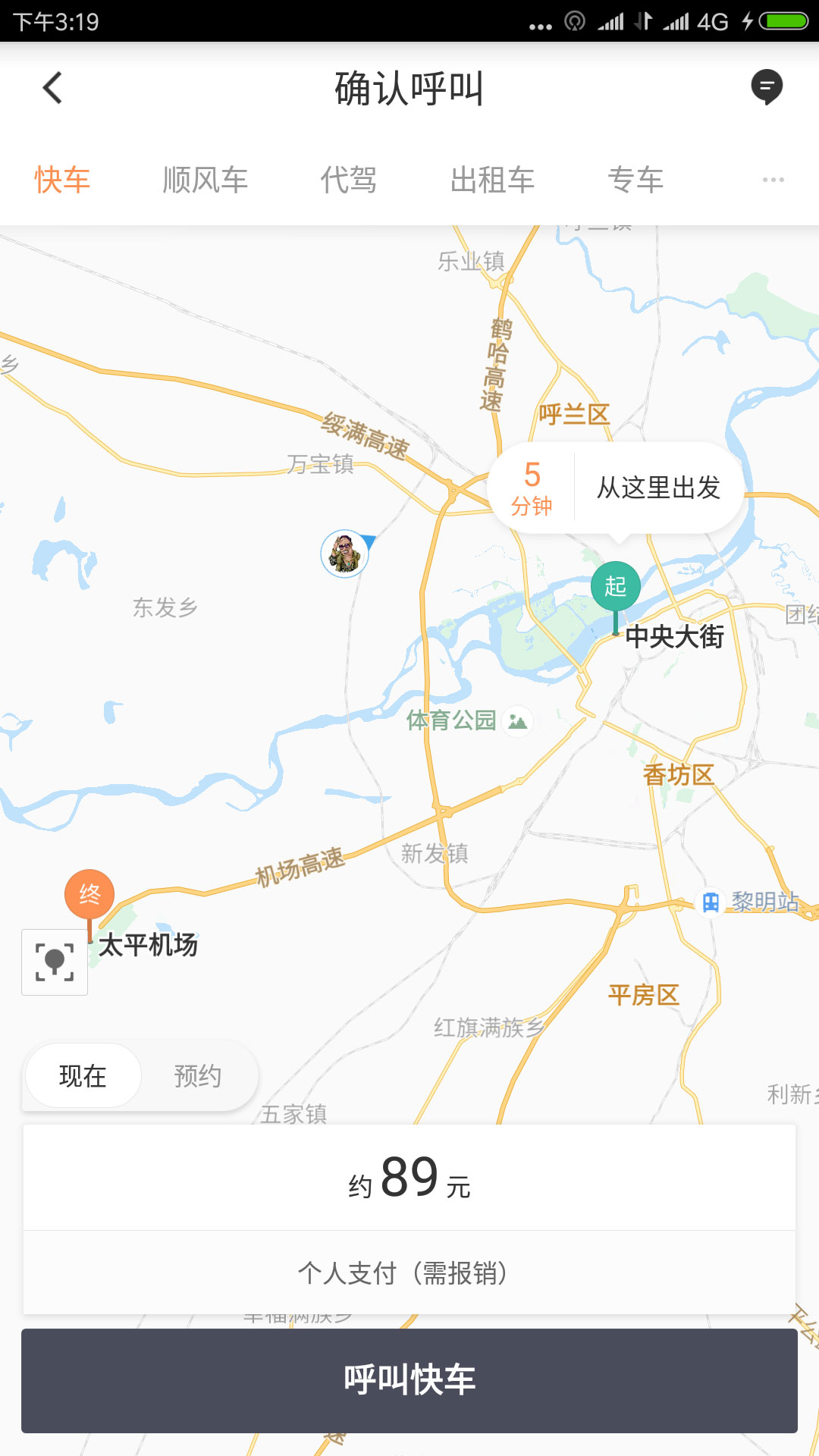Viewport: 819px width, 1456px height.
Task: Choose 现在 for immediate ride
Action: pos(83,1075)
